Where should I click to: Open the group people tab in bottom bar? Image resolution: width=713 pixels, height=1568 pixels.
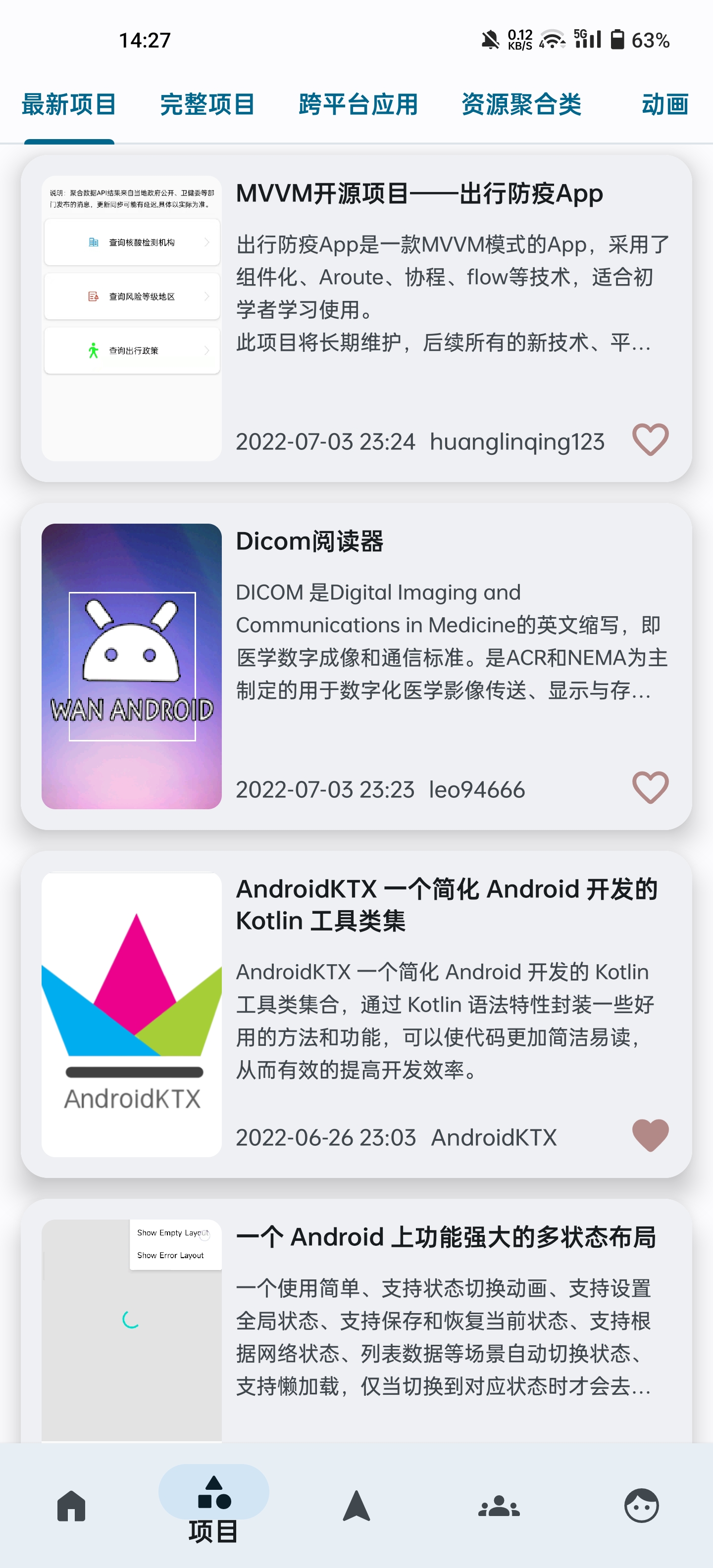tap(499, 1506)
